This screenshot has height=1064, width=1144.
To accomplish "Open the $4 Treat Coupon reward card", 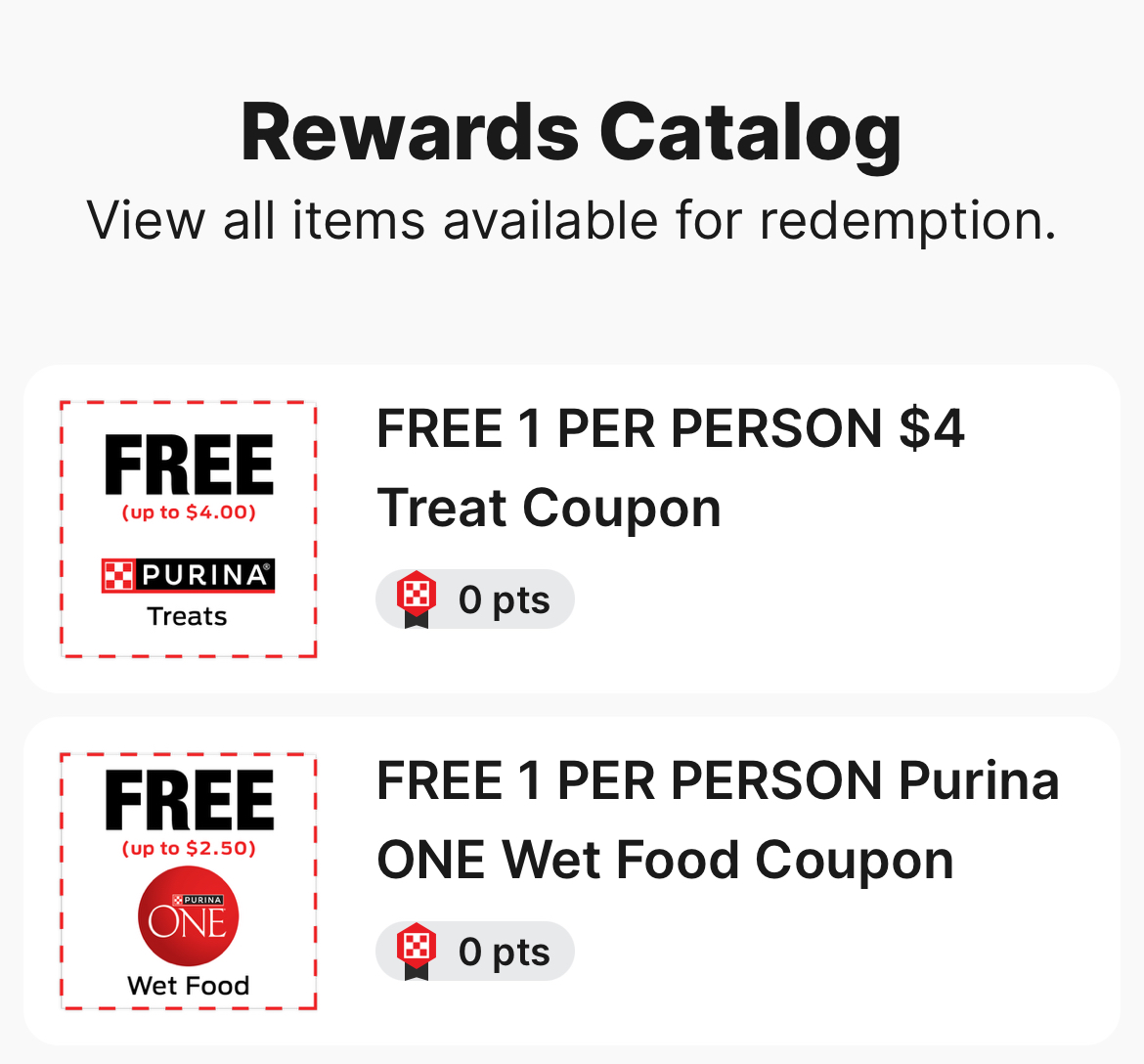I will [x=571, y=528].
